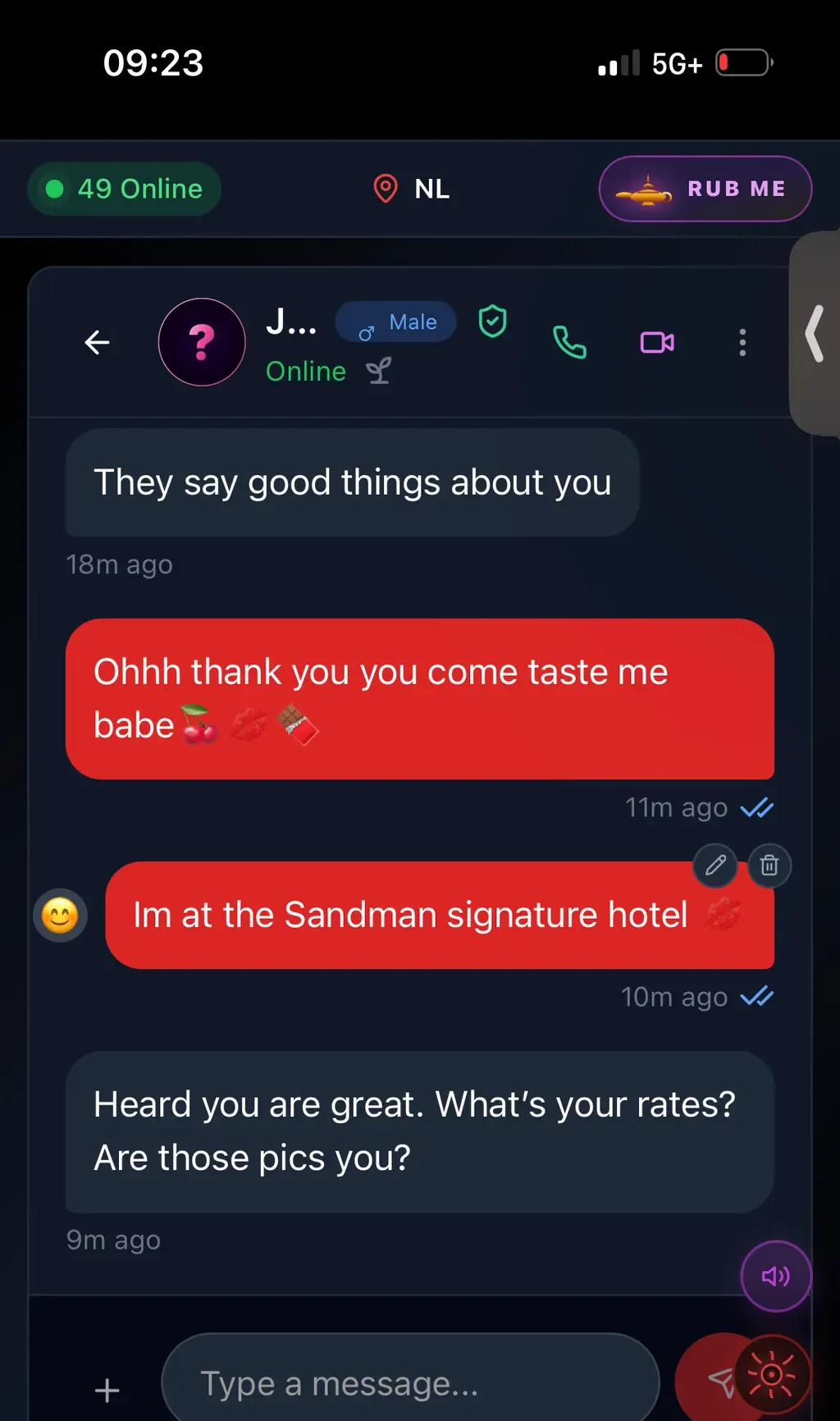The width and height of the screenshot is (840, 1421).
Task: Open the contact's profile avatar
Action: click(x=202, y=342)
